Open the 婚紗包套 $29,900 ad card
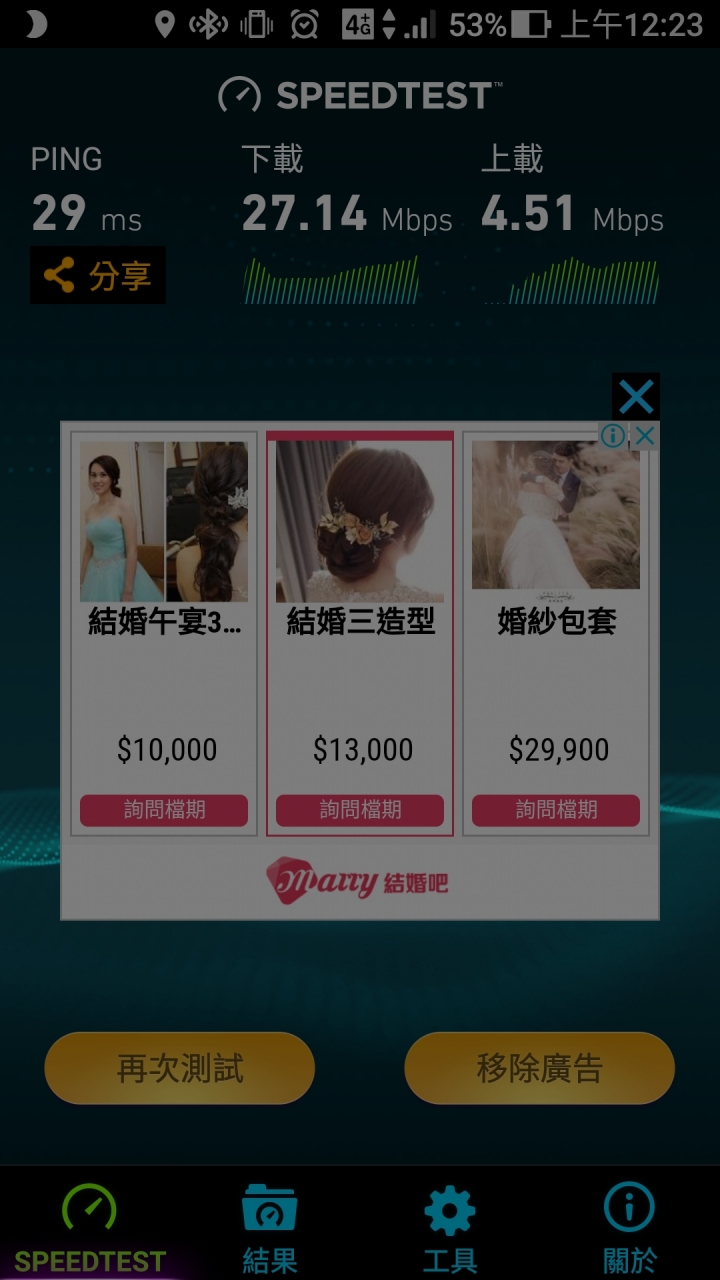 pyautogui.click(x=556, y=600)
